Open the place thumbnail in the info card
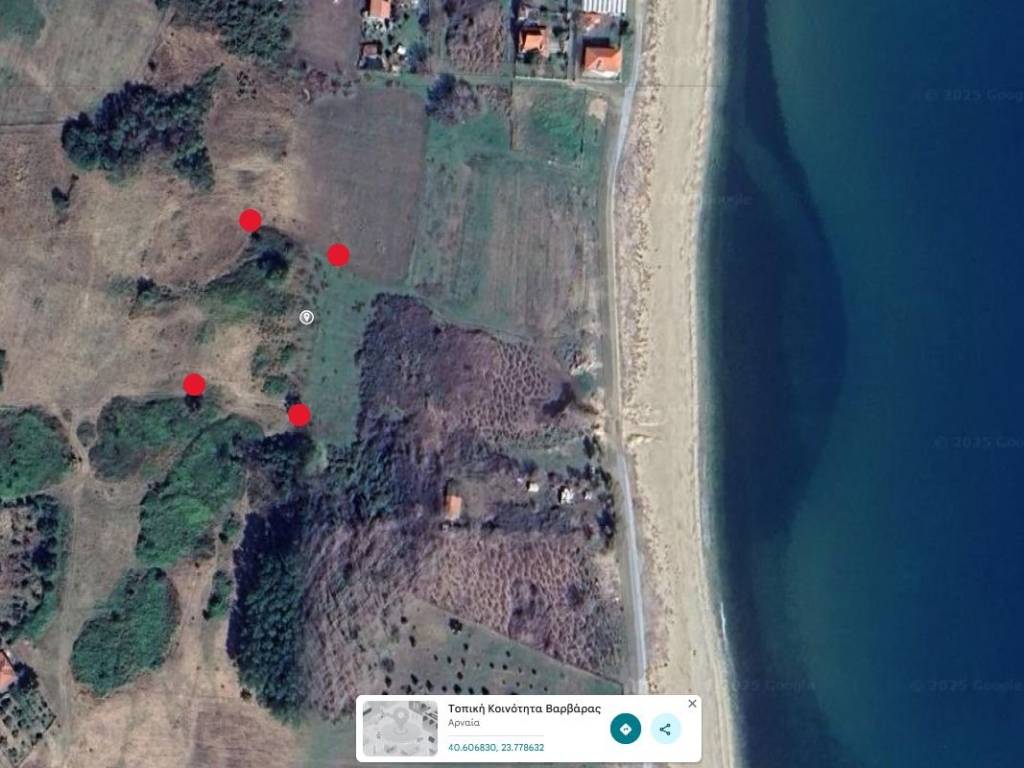 point(400,728)
